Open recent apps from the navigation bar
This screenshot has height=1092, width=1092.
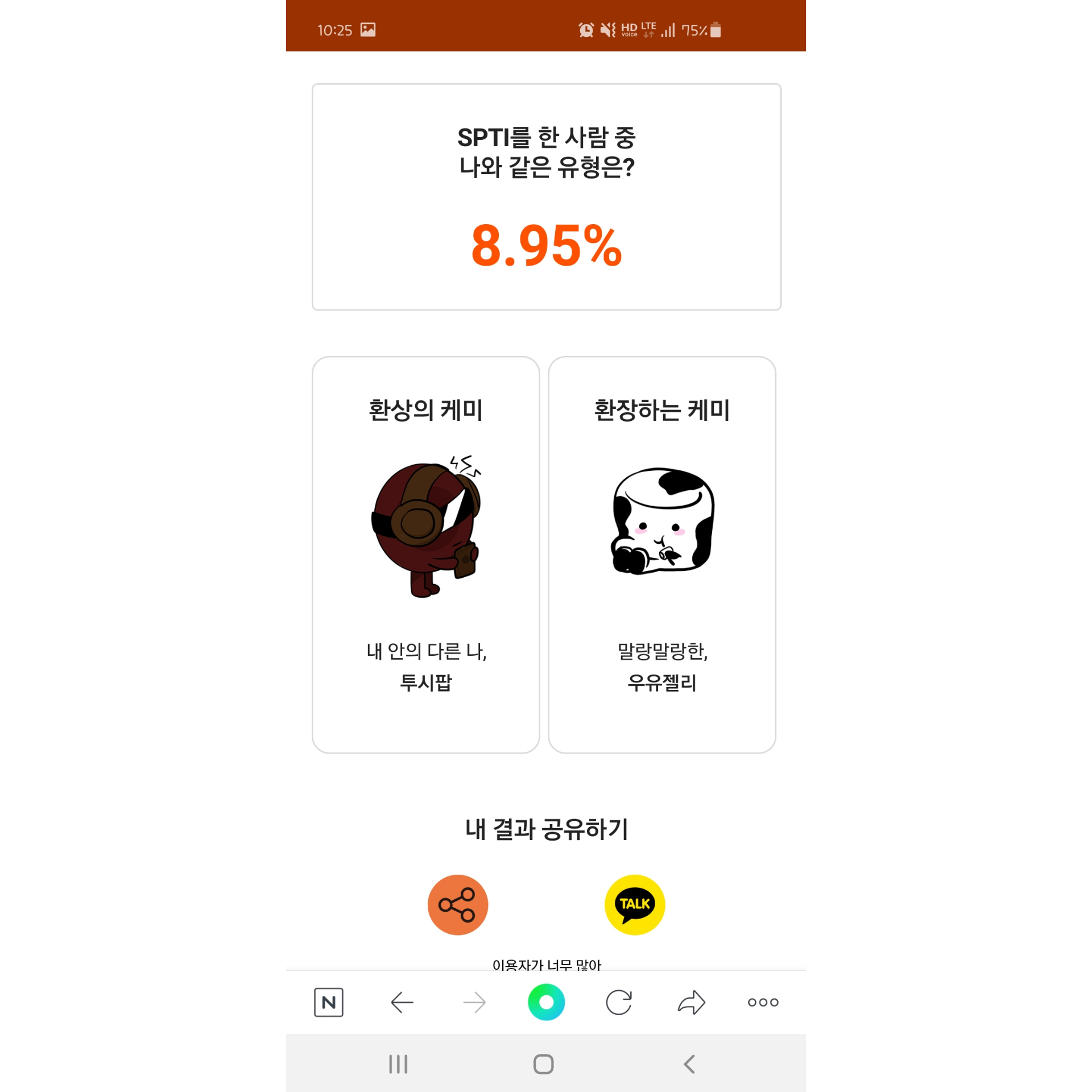398,1064
